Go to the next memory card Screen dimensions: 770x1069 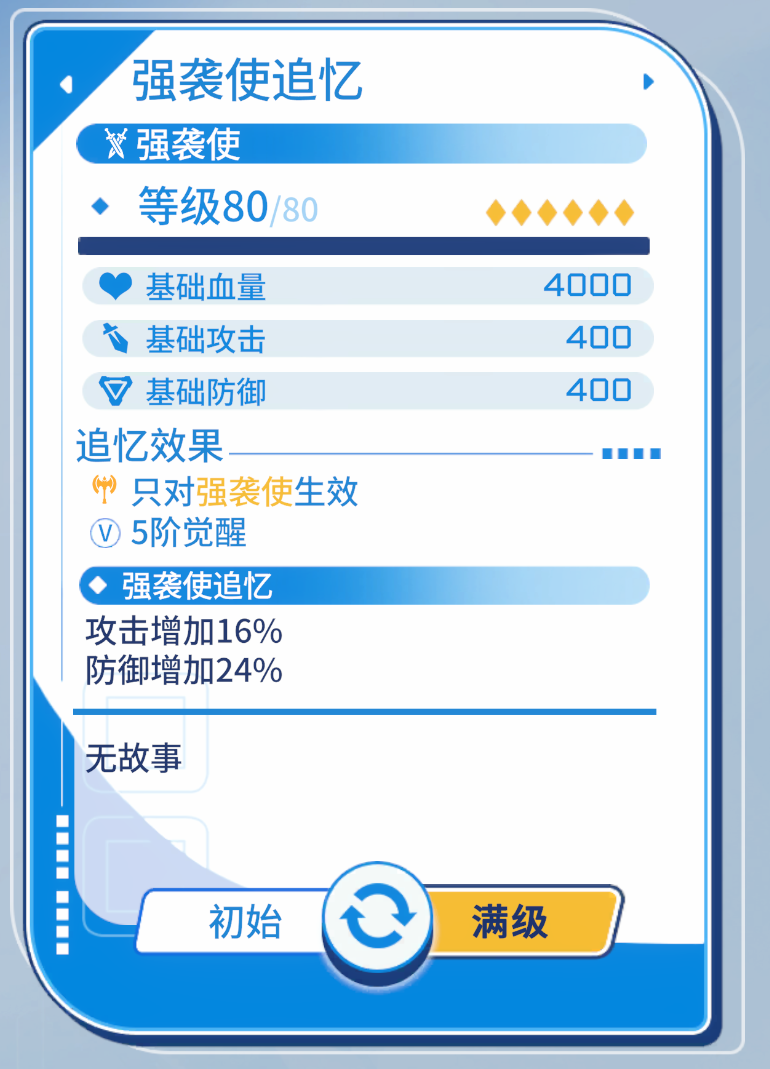click(648, 82)
